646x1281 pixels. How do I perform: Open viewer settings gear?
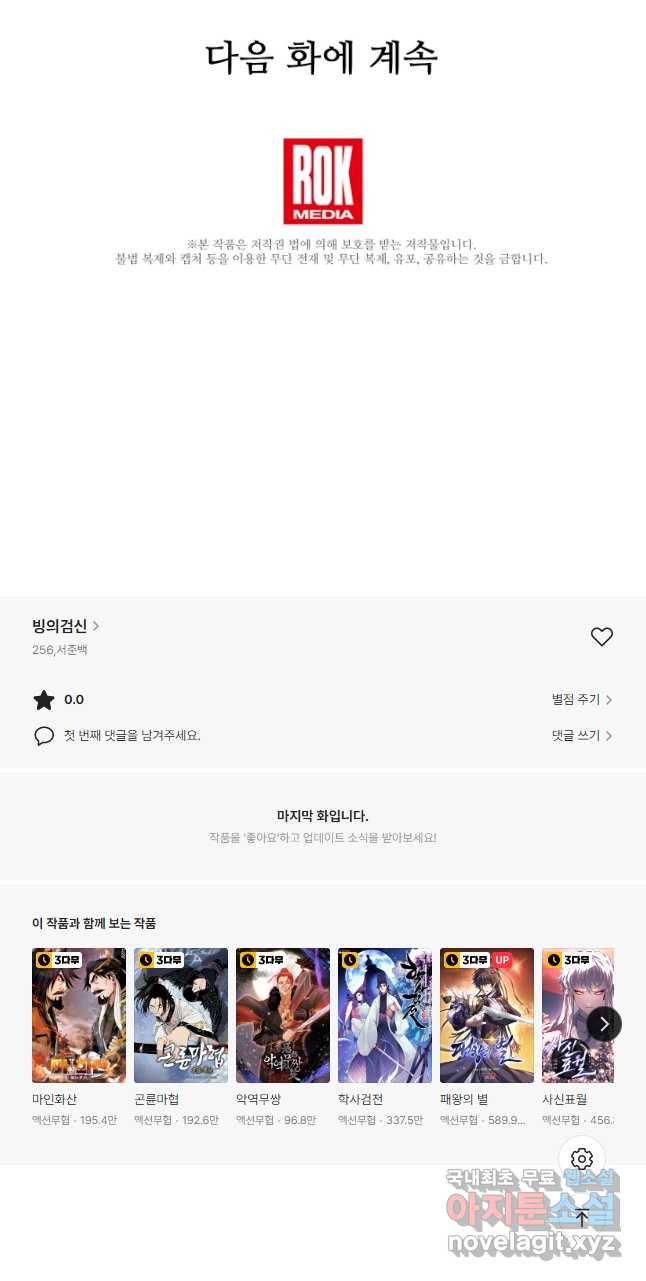(582, 1159)
